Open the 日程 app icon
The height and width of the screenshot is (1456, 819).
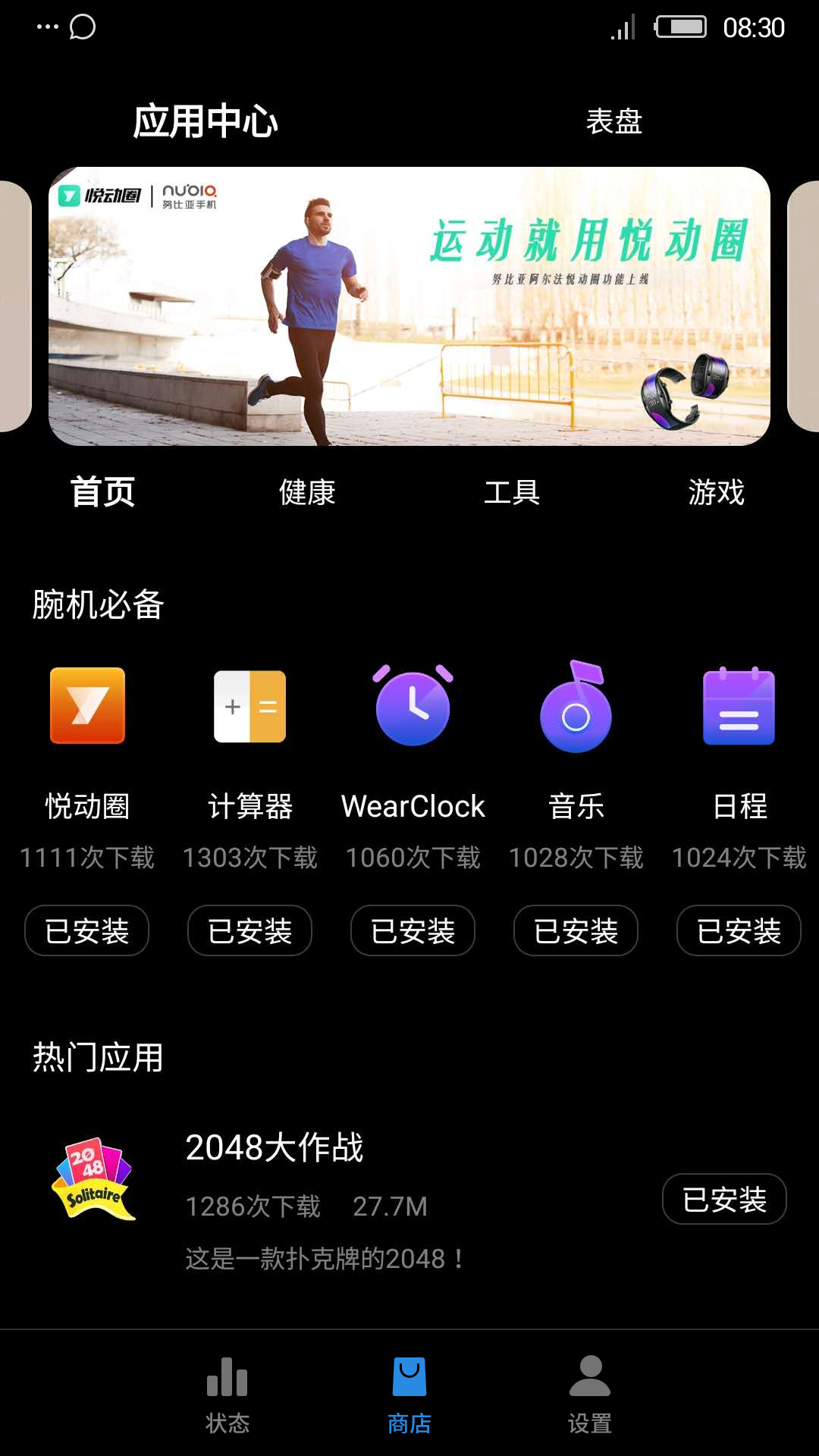point(739,706)
